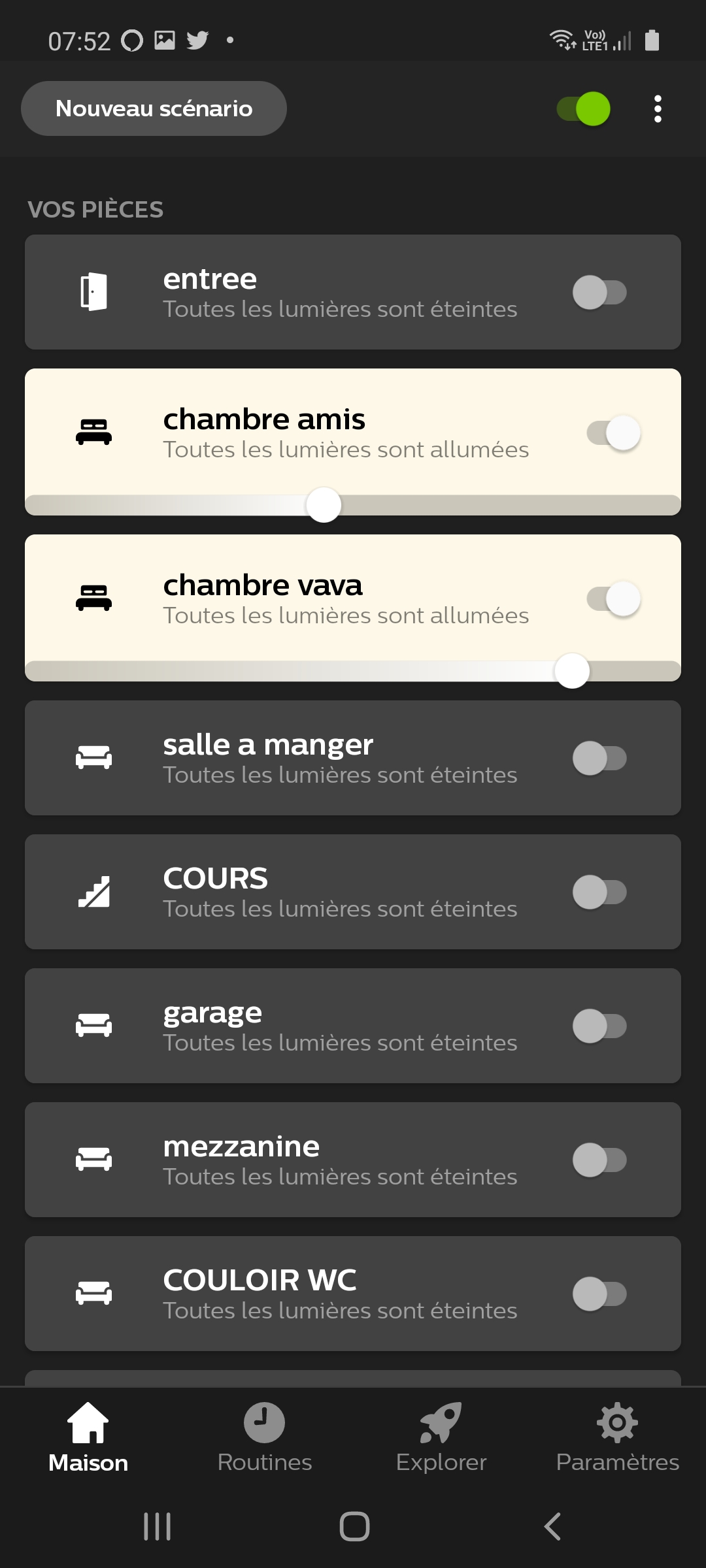Toggle the garage lights on
Viewport: 706px width, 1568px height.
600,1026
